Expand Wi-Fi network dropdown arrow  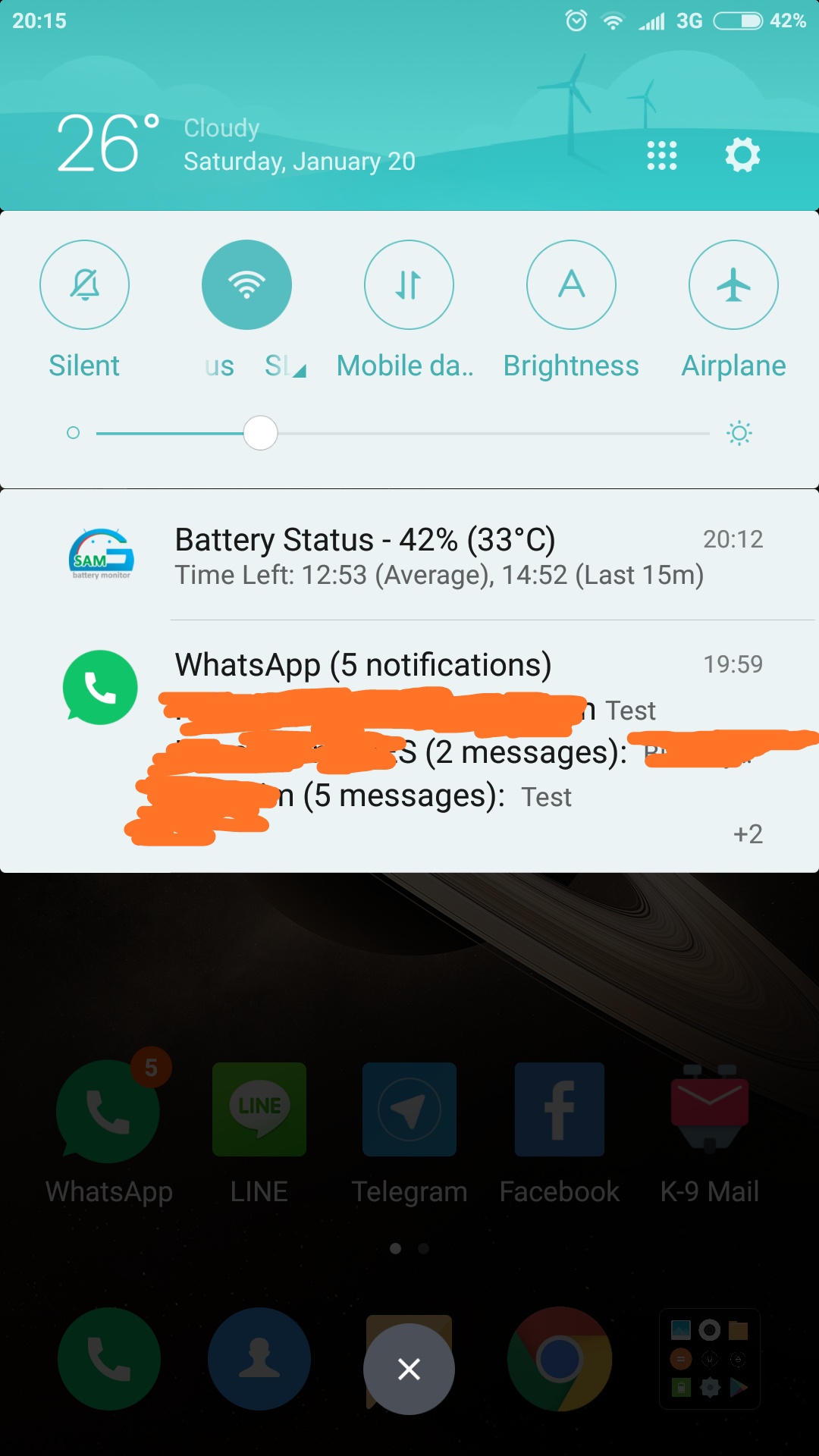300,371
